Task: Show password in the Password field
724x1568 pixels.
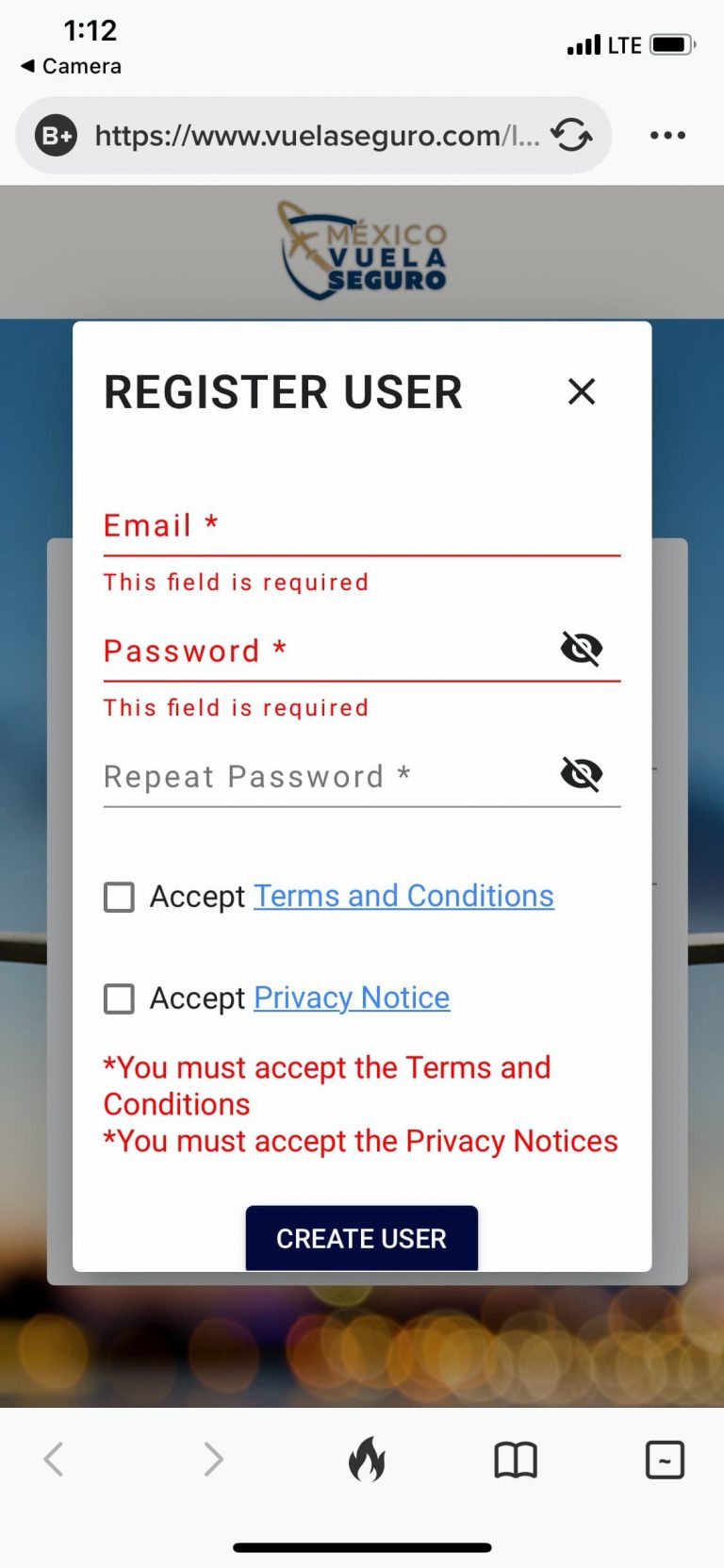Action: click(x=582, y=649)
